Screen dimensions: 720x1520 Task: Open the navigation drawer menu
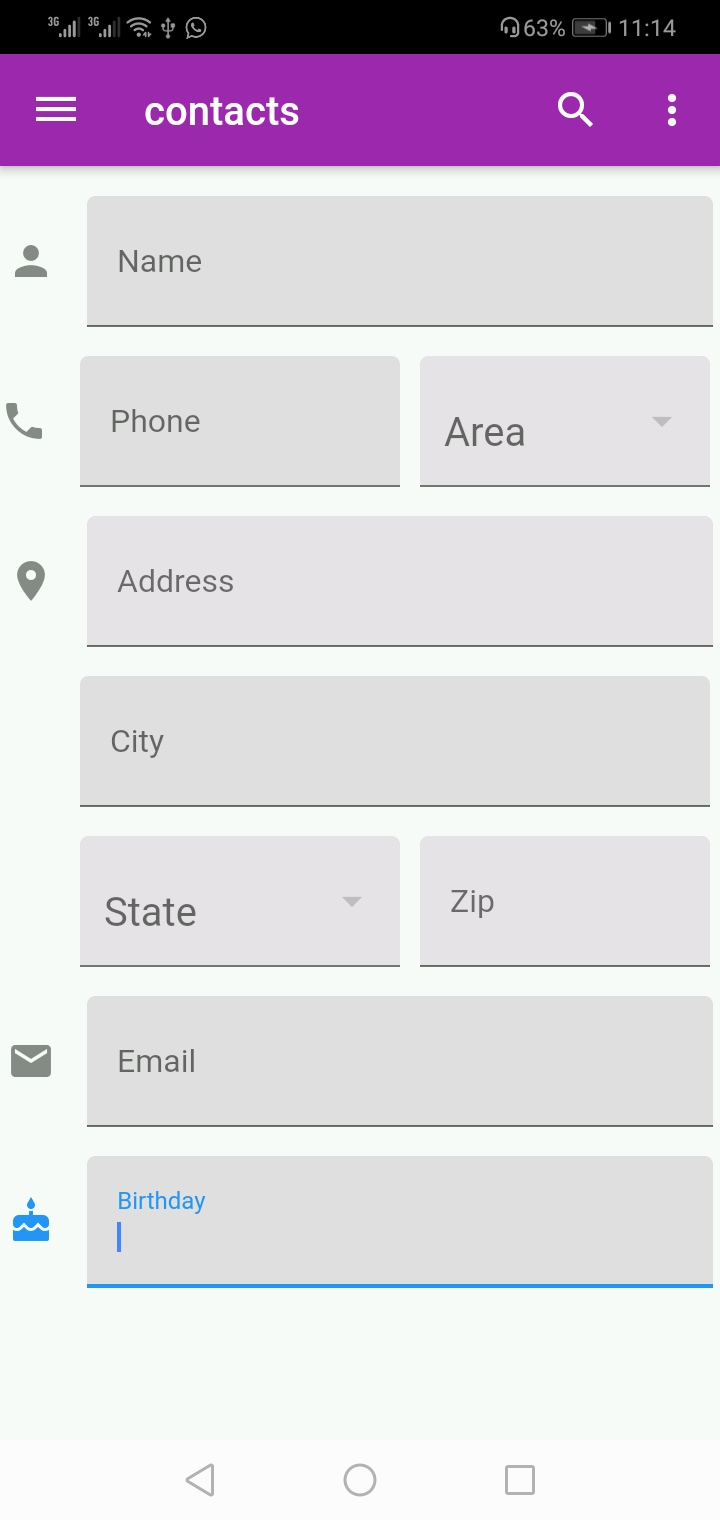point(56,110)
